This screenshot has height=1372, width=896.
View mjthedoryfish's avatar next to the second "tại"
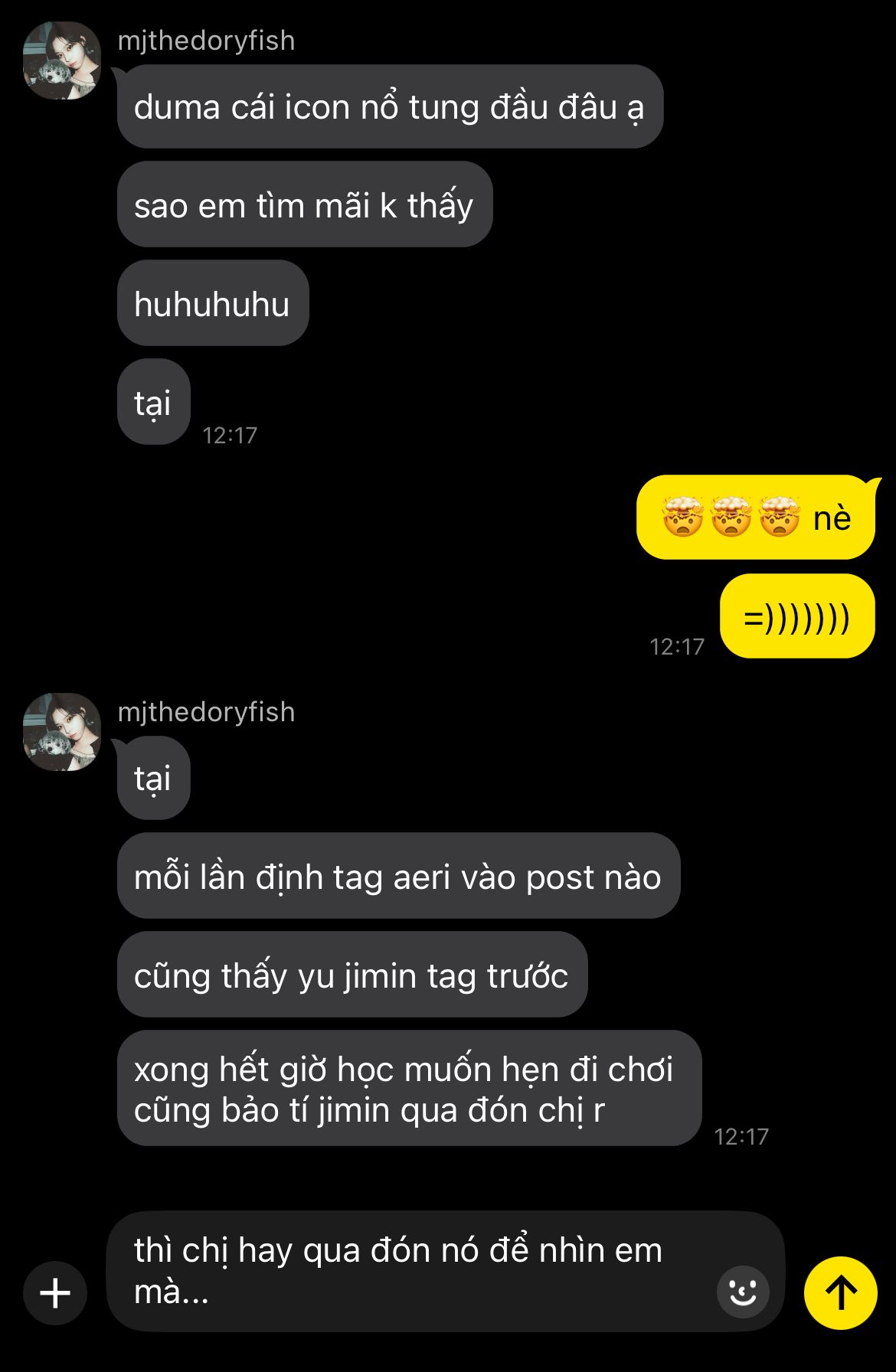pyautogui.click(x=62, y=732)
